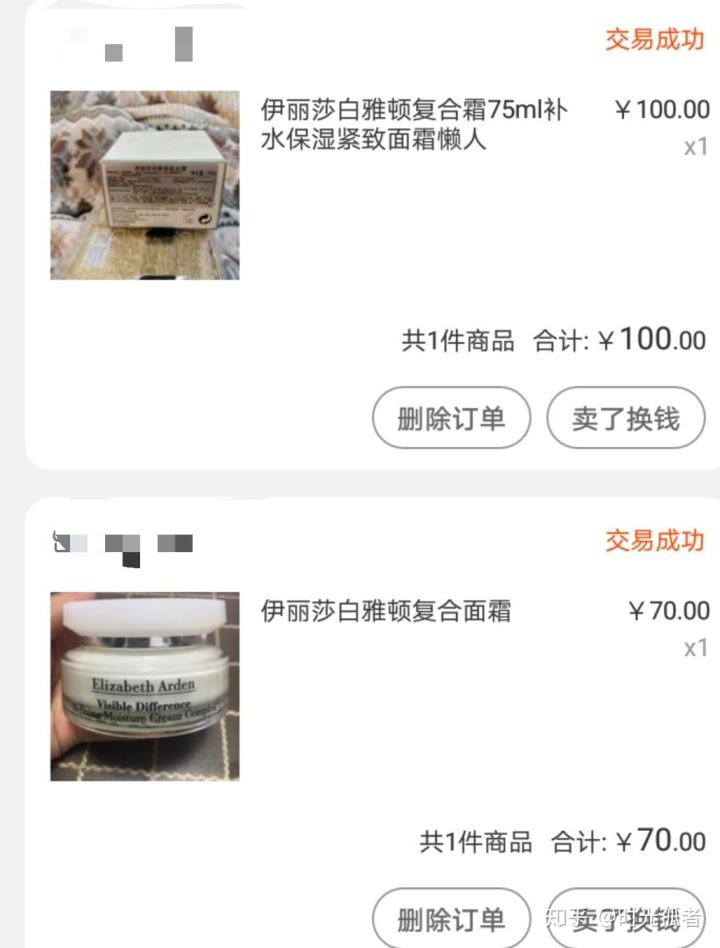720x948 pixels.
Task: Open the first order's seller name area
Action: [125, 43]
